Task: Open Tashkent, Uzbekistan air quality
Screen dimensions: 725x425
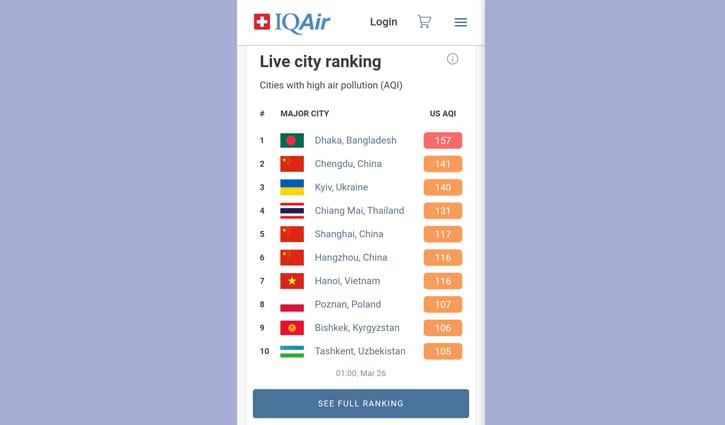Action: point(359,352)
